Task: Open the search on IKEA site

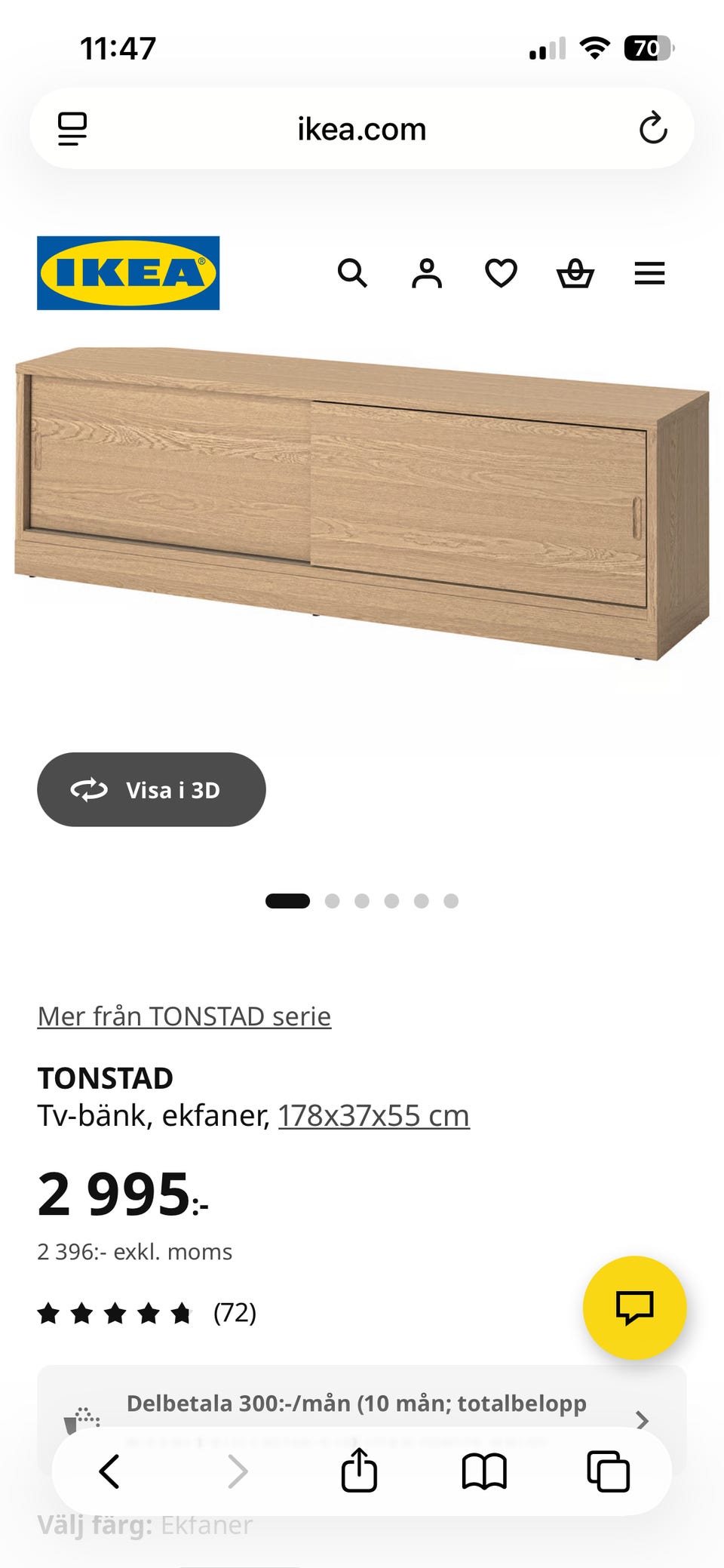Action: pyautogui.click(x=352, y=273)
